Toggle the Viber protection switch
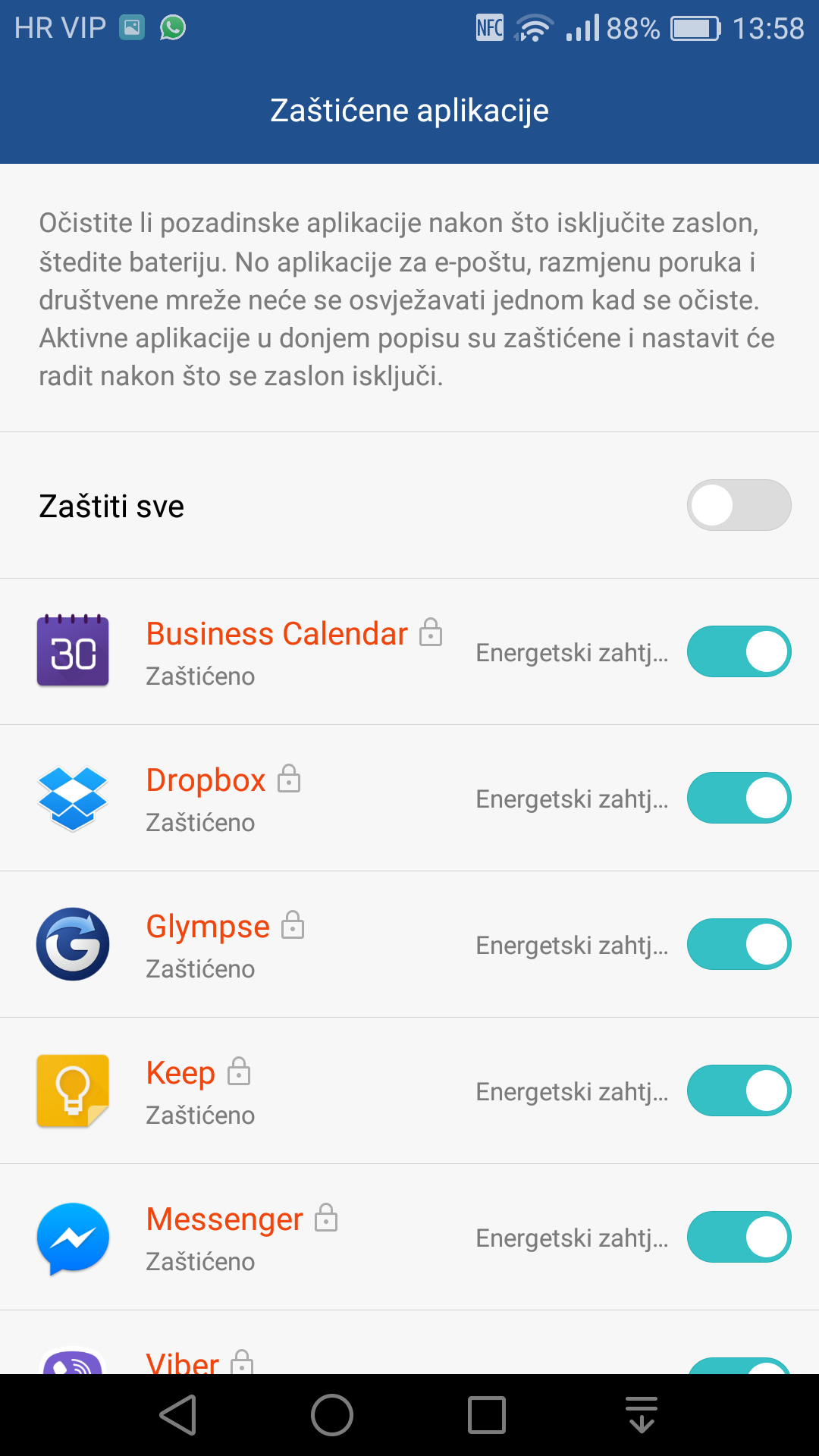Viewport: 819px width, 1456px height. point(739,1366)
